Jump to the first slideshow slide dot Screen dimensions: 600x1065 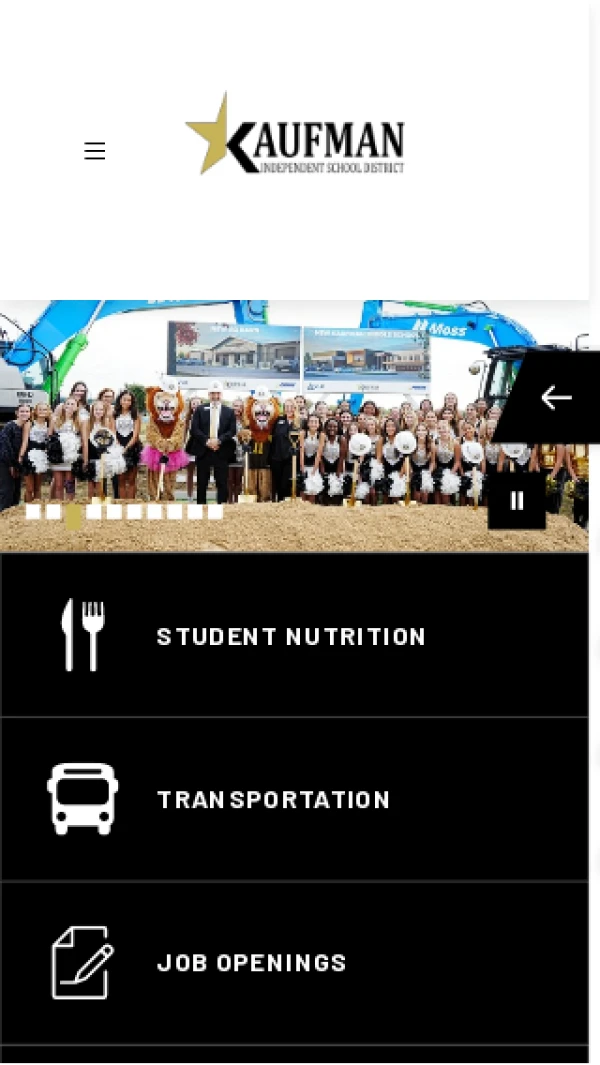point(33,512)
